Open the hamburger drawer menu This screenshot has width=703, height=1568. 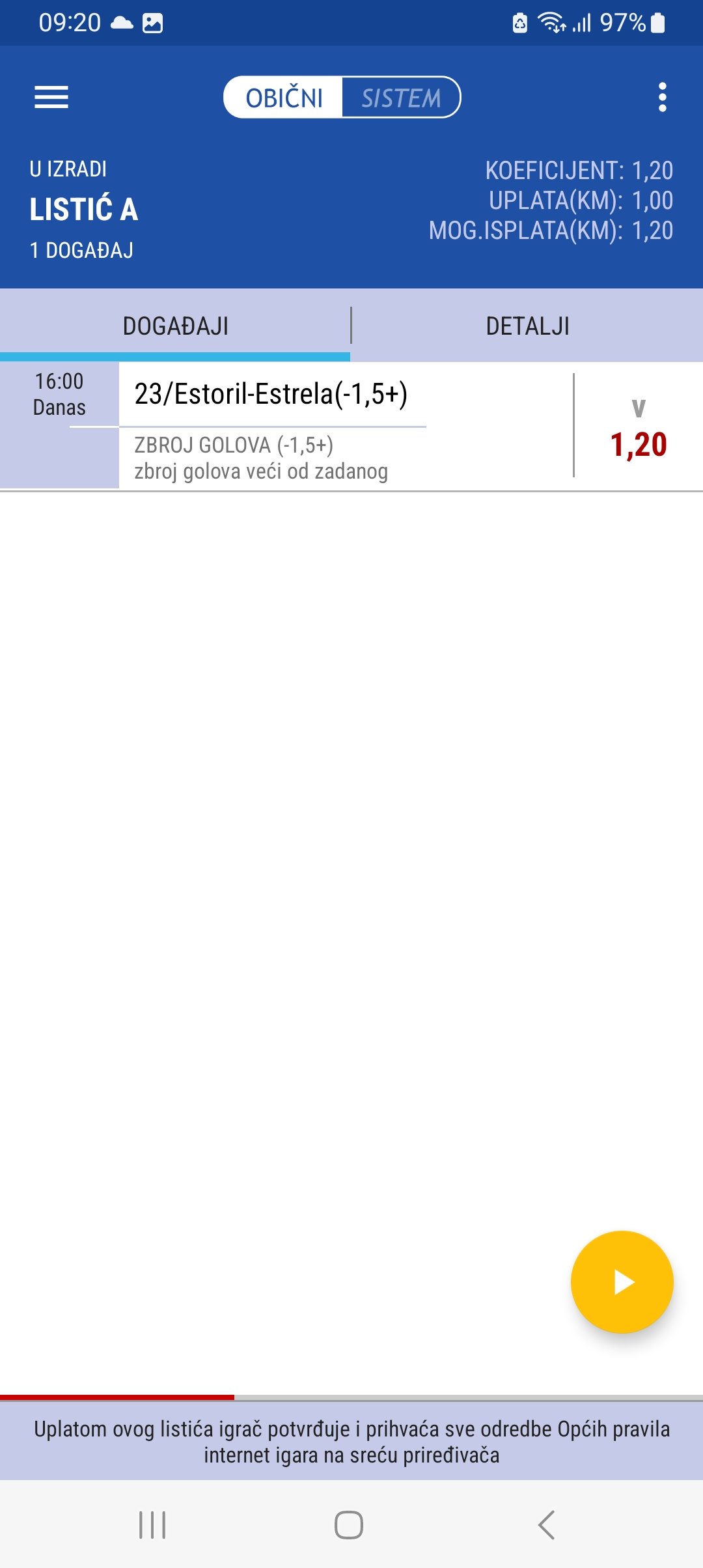[x=51, y=98]
